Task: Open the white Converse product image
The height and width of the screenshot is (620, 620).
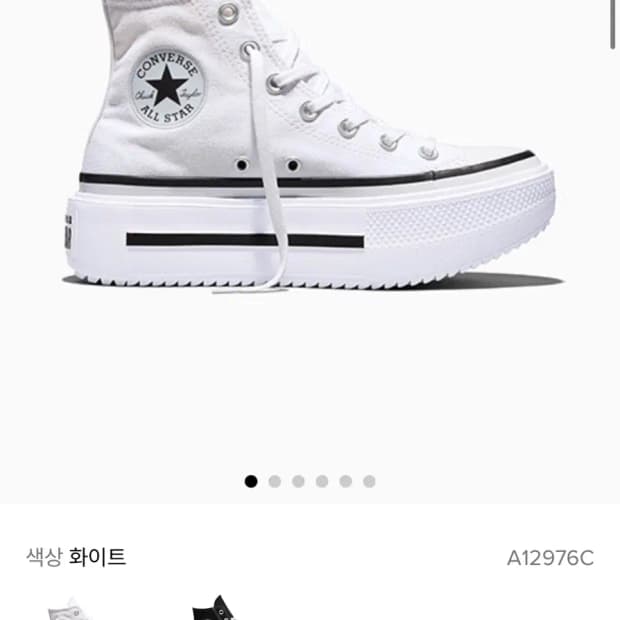Action: [x=310, y=146]
